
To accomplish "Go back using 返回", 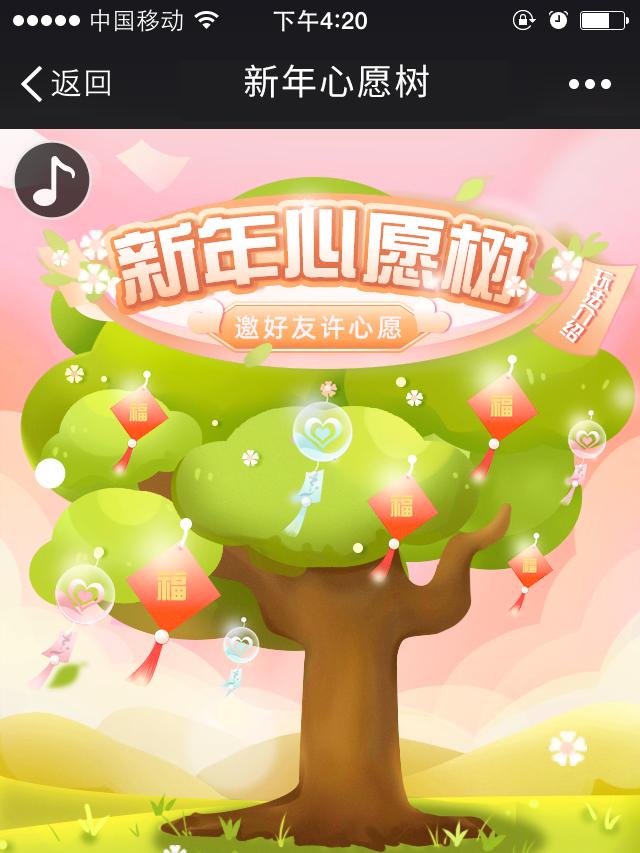I will [x=66, y=84].
